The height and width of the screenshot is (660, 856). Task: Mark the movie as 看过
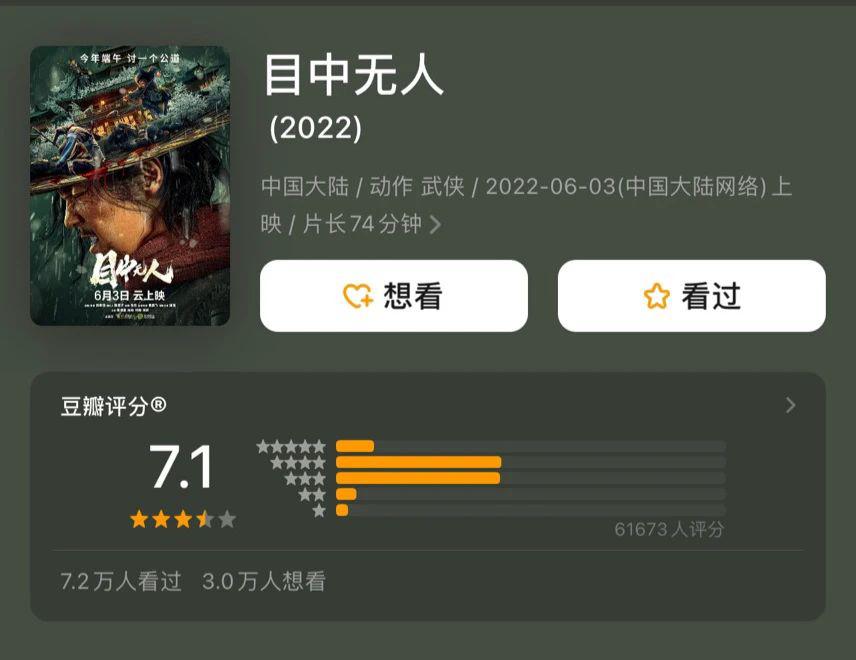click(x=691, y=296)
